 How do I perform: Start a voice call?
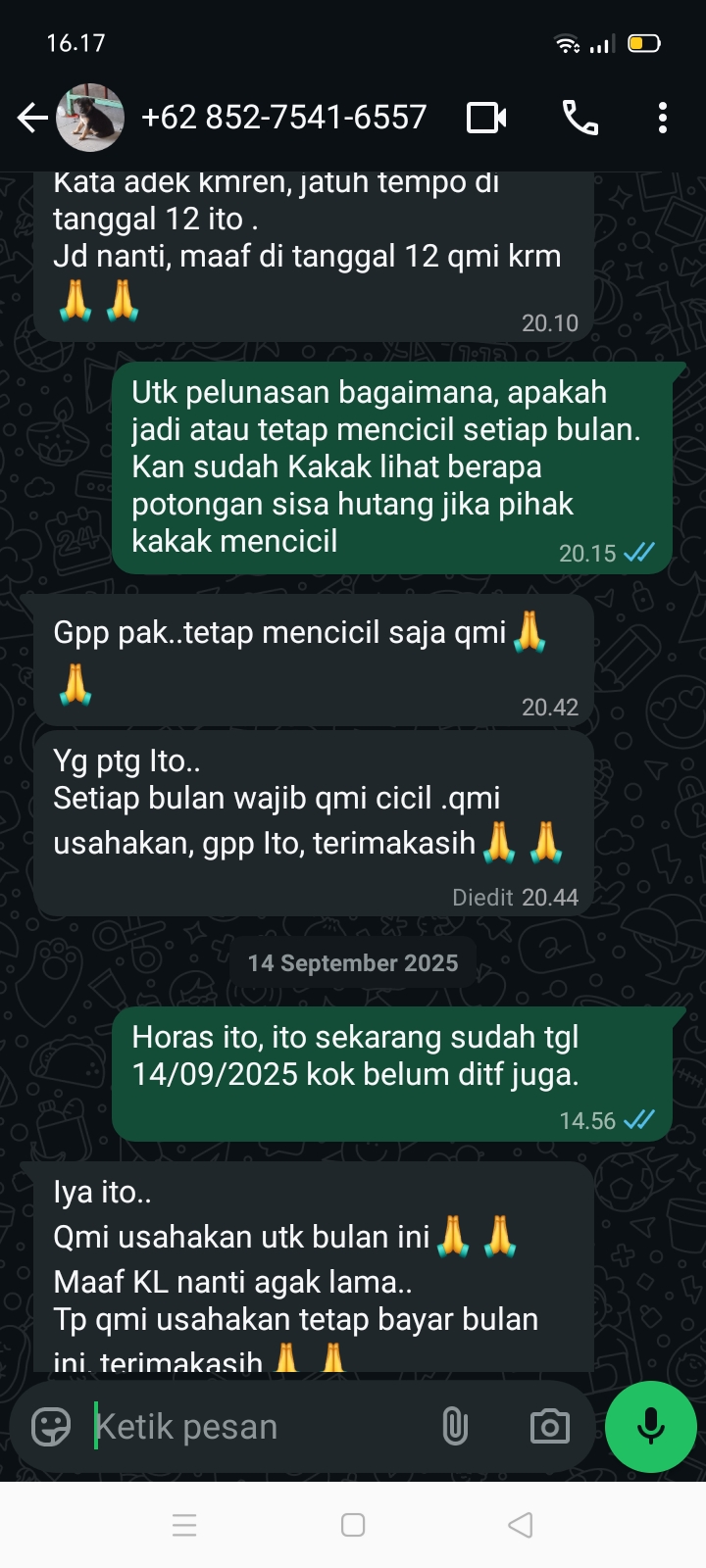pos(580,119)
